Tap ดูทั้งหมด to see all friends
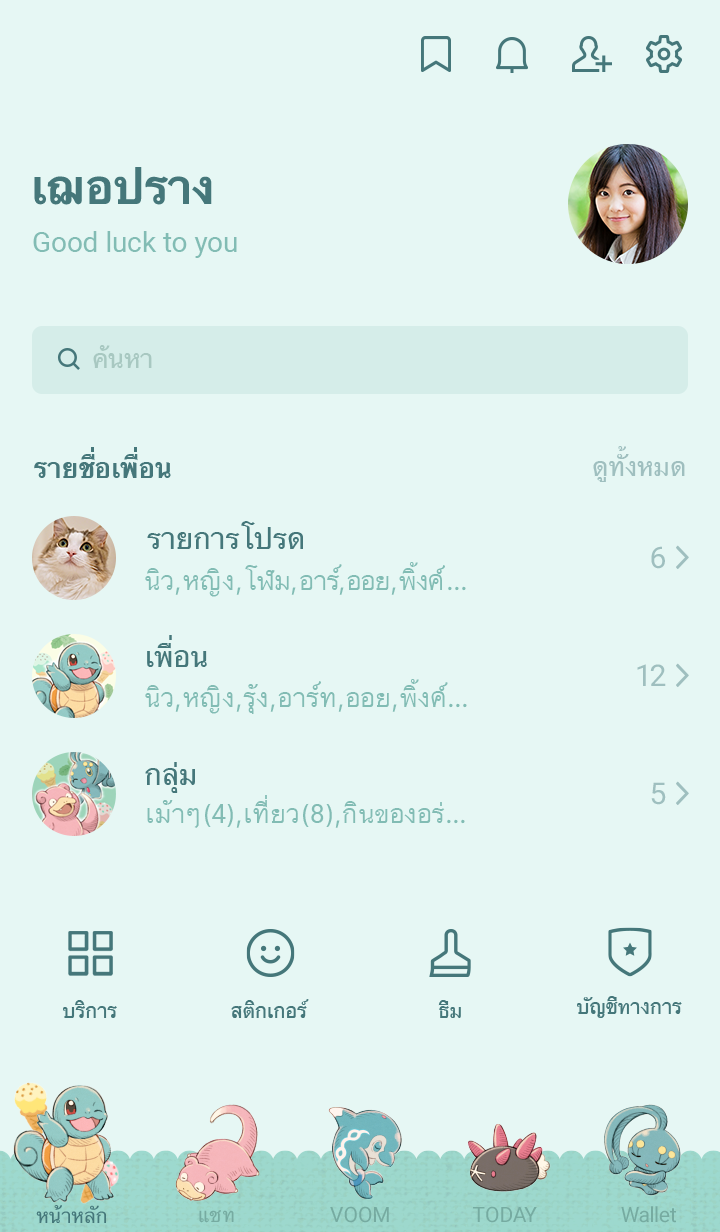Image resolution: width=720 pixels, height=1232 pixels. pos(638,468)
